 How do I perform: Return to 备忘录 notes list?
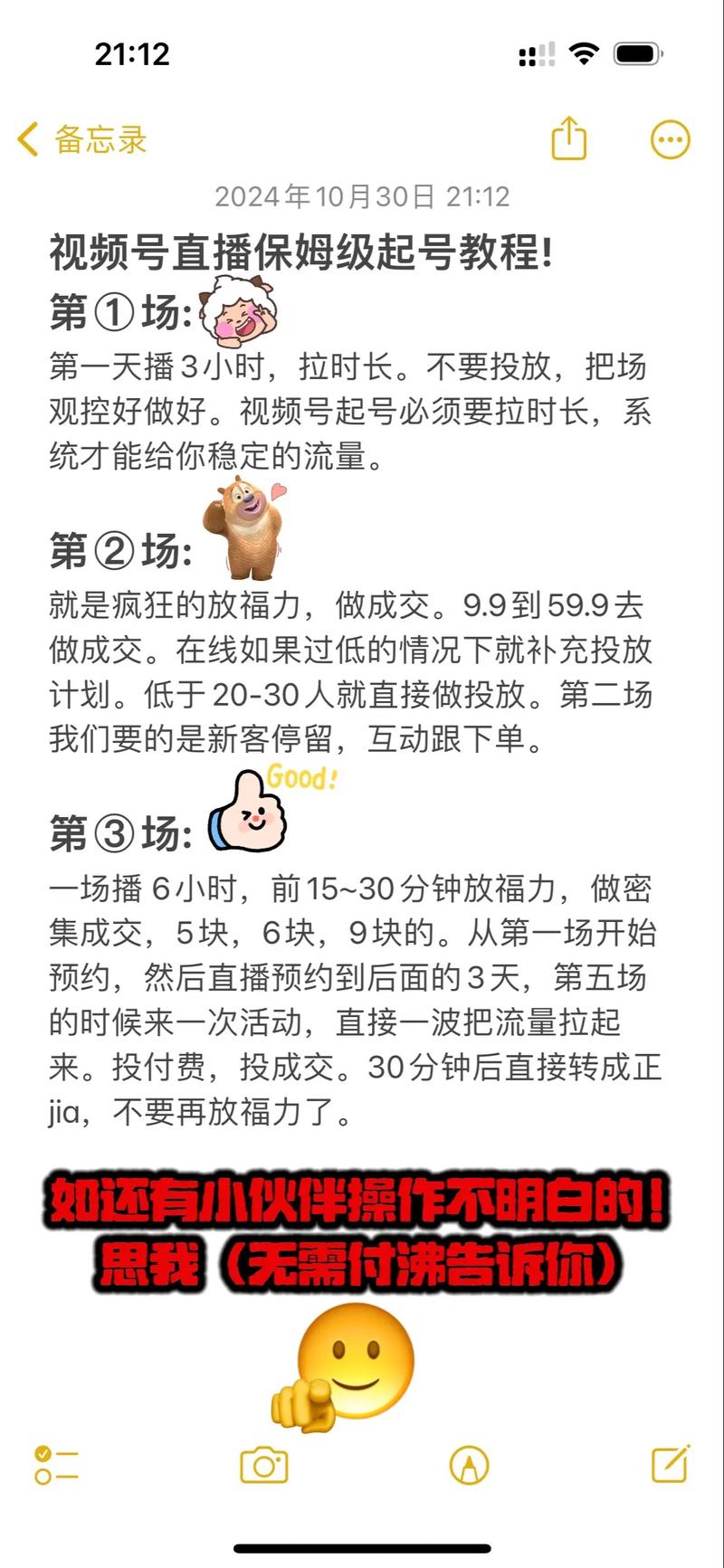coord(95,140)
